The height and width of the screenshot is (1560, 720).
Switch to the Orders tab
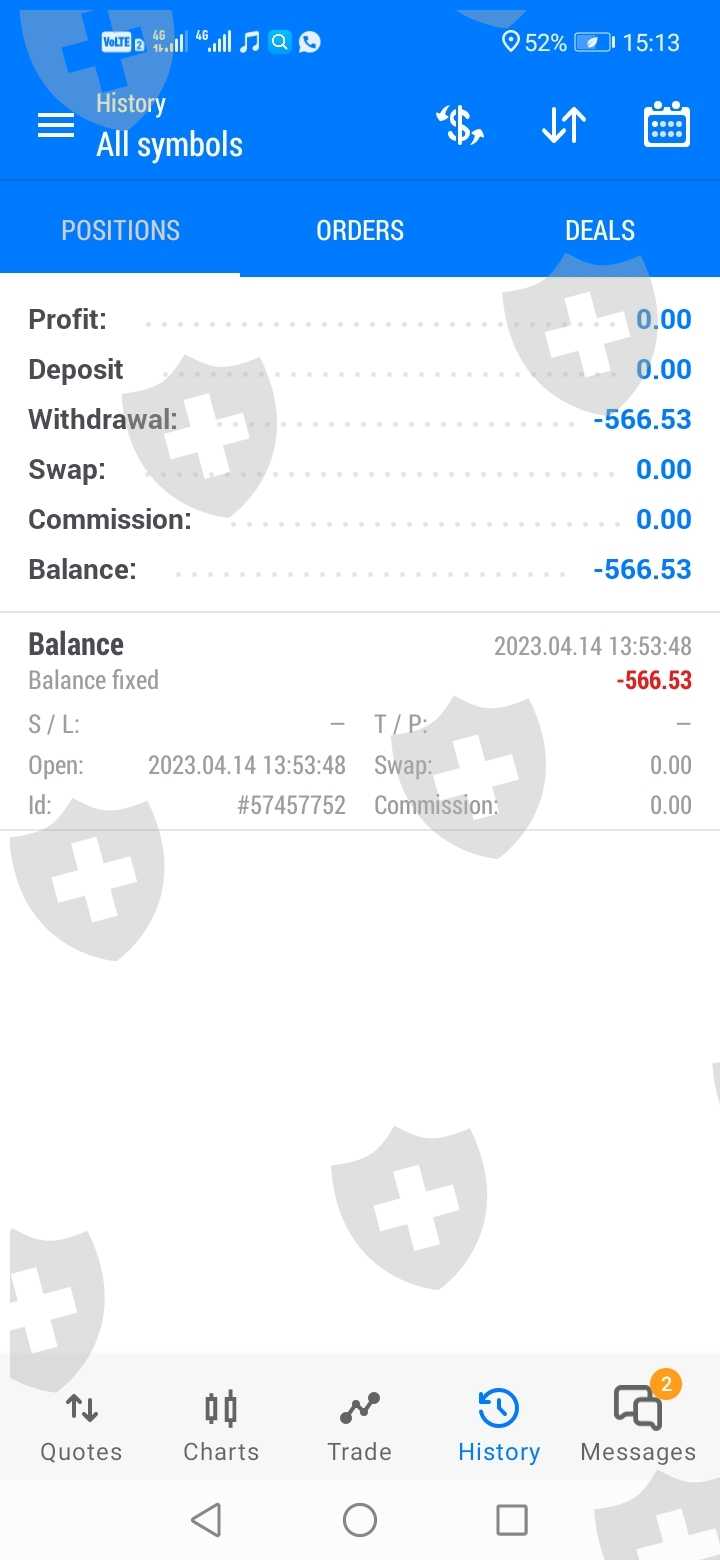[360, 230]
